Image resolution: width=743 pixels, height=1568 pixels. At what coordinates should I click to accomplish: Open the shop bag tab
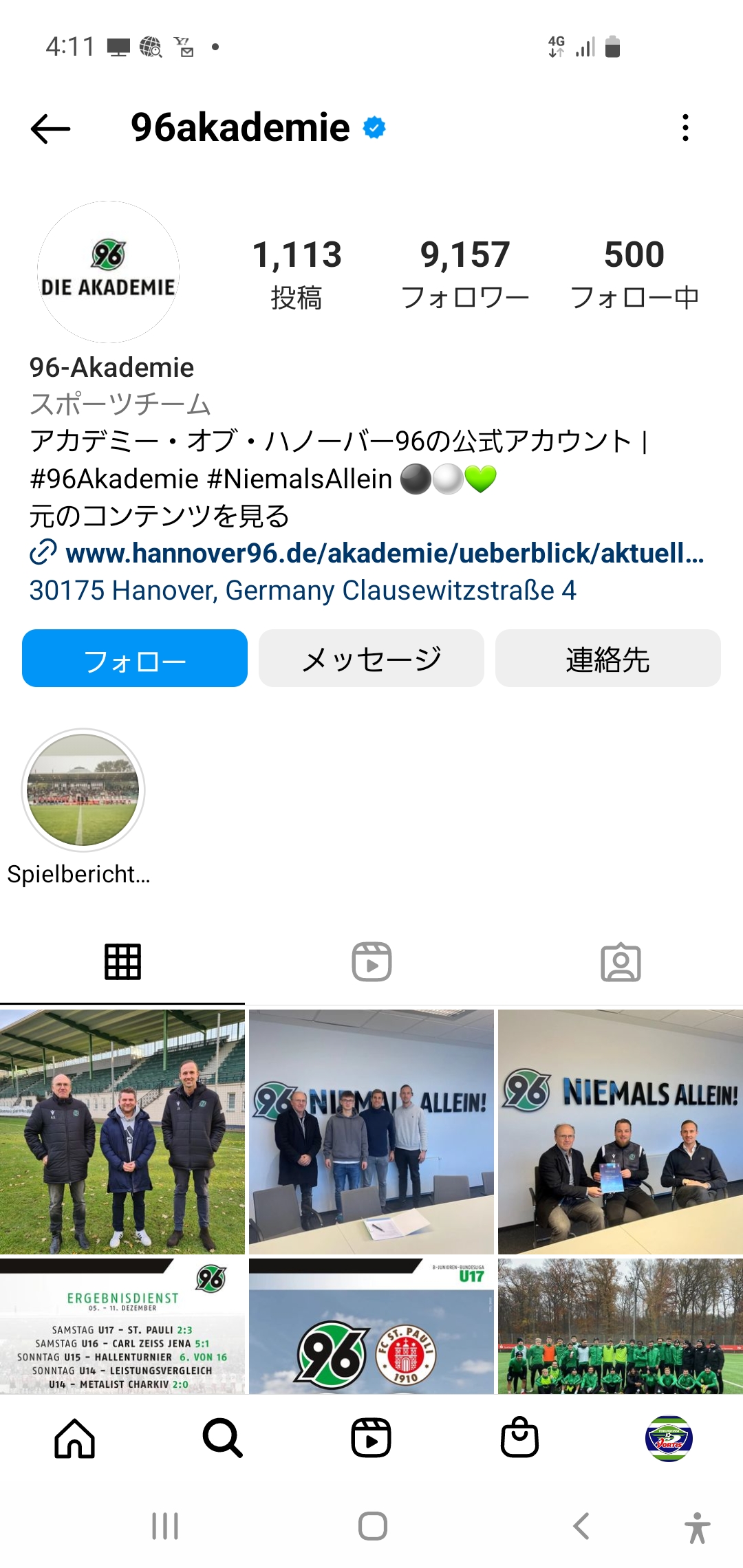pos(520,1438)
